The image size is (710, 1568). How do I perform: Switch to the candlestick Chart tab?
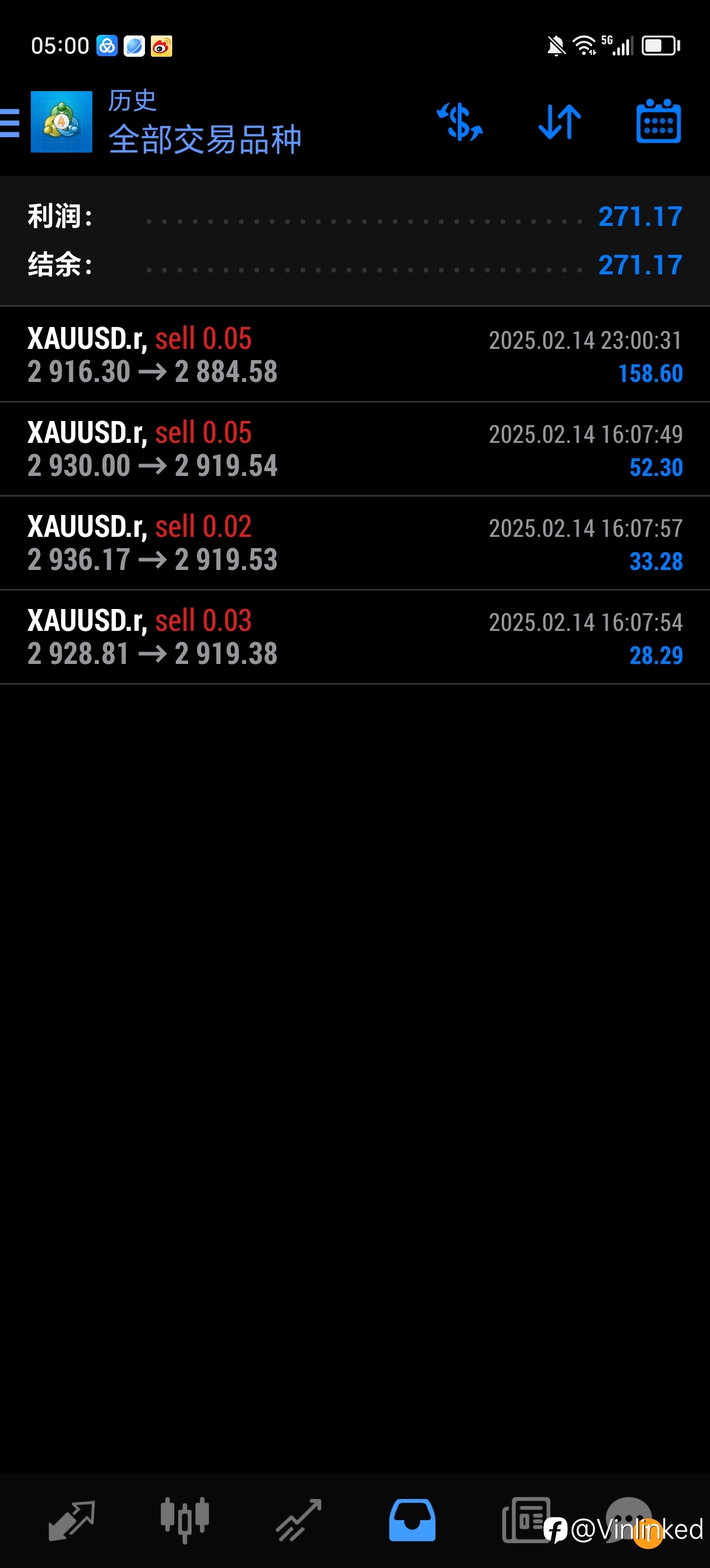(185, 1521)
